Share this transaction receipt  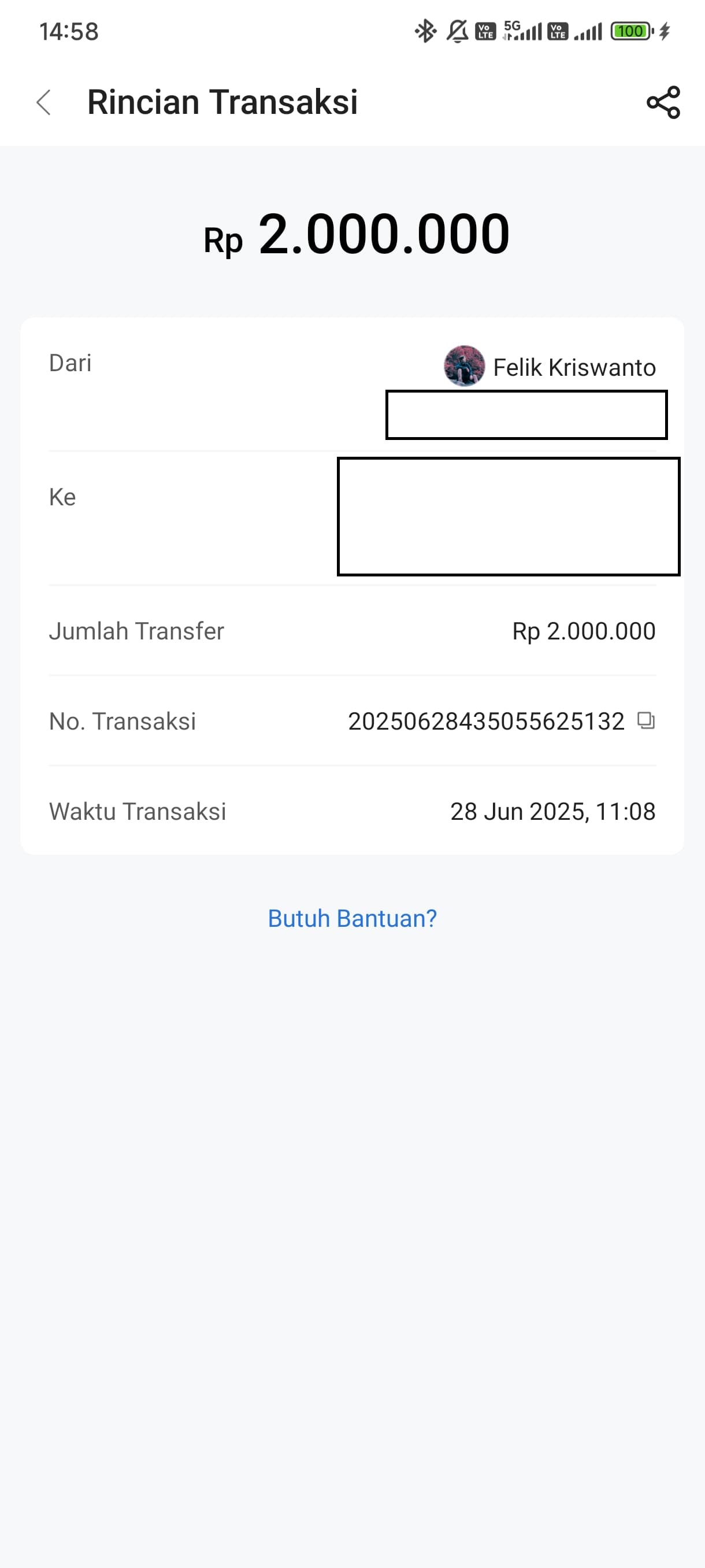click(x=663, y=102)
